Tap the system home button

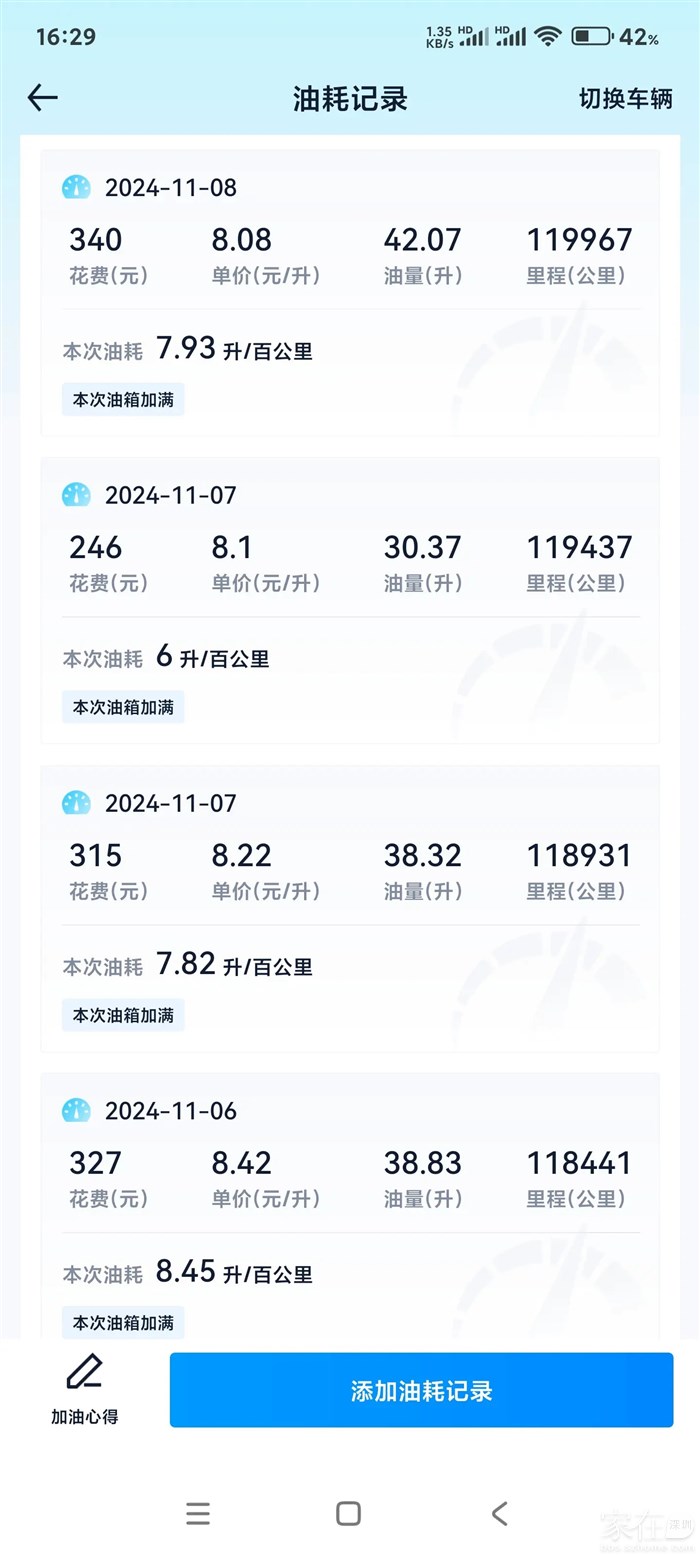(348, 1513)
